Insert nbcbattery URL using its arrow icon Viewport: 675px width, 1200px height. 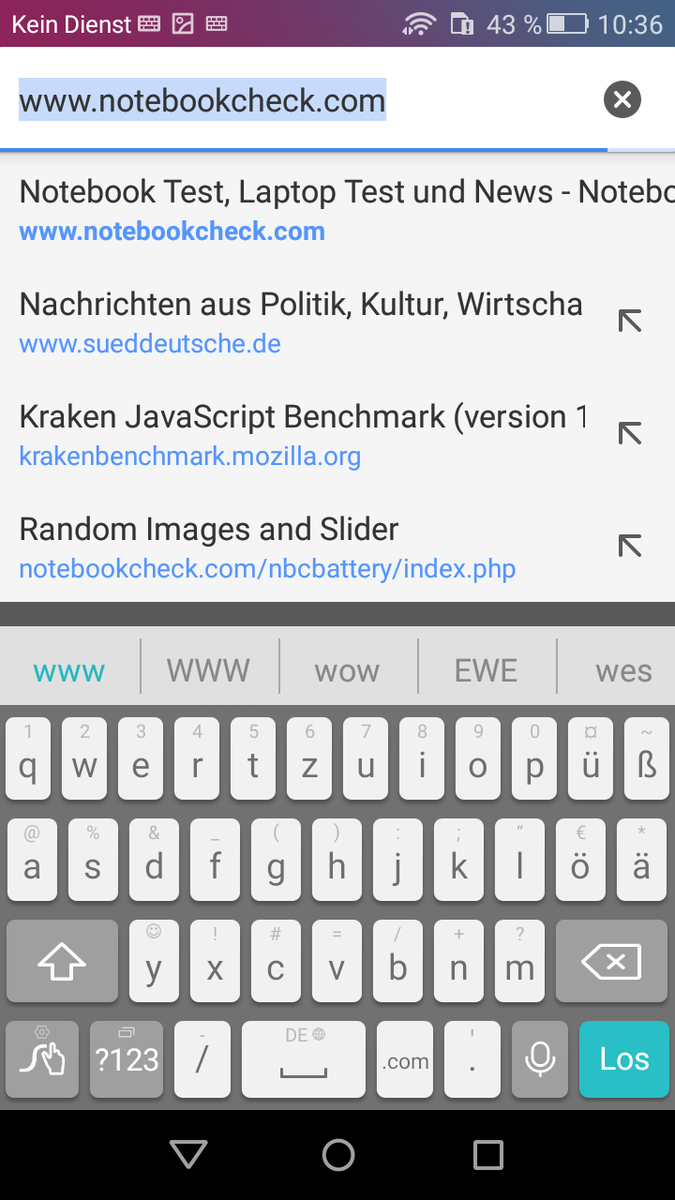click(629, 546)
